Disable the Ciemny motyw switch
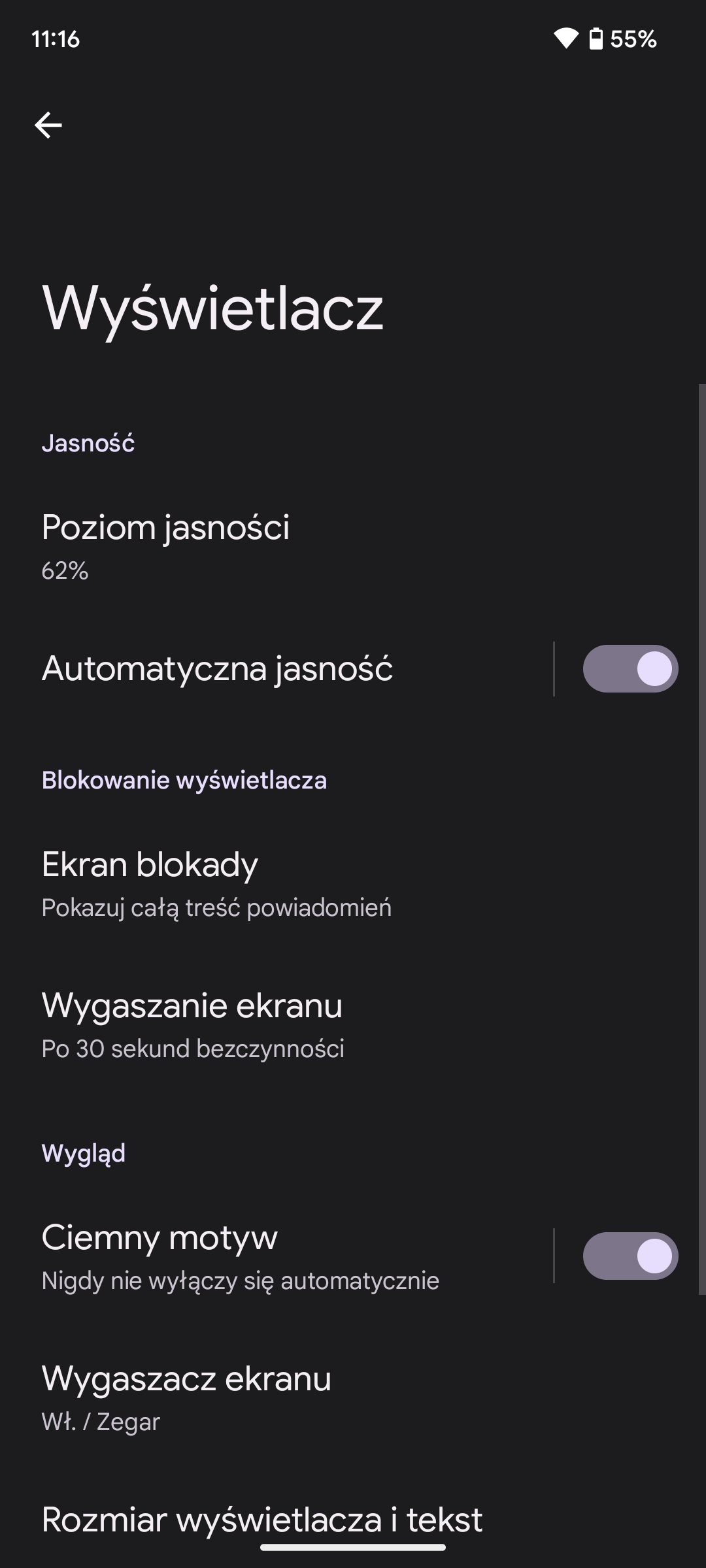The height and width of the screenshot is (1568, 706). (630, 1256)
